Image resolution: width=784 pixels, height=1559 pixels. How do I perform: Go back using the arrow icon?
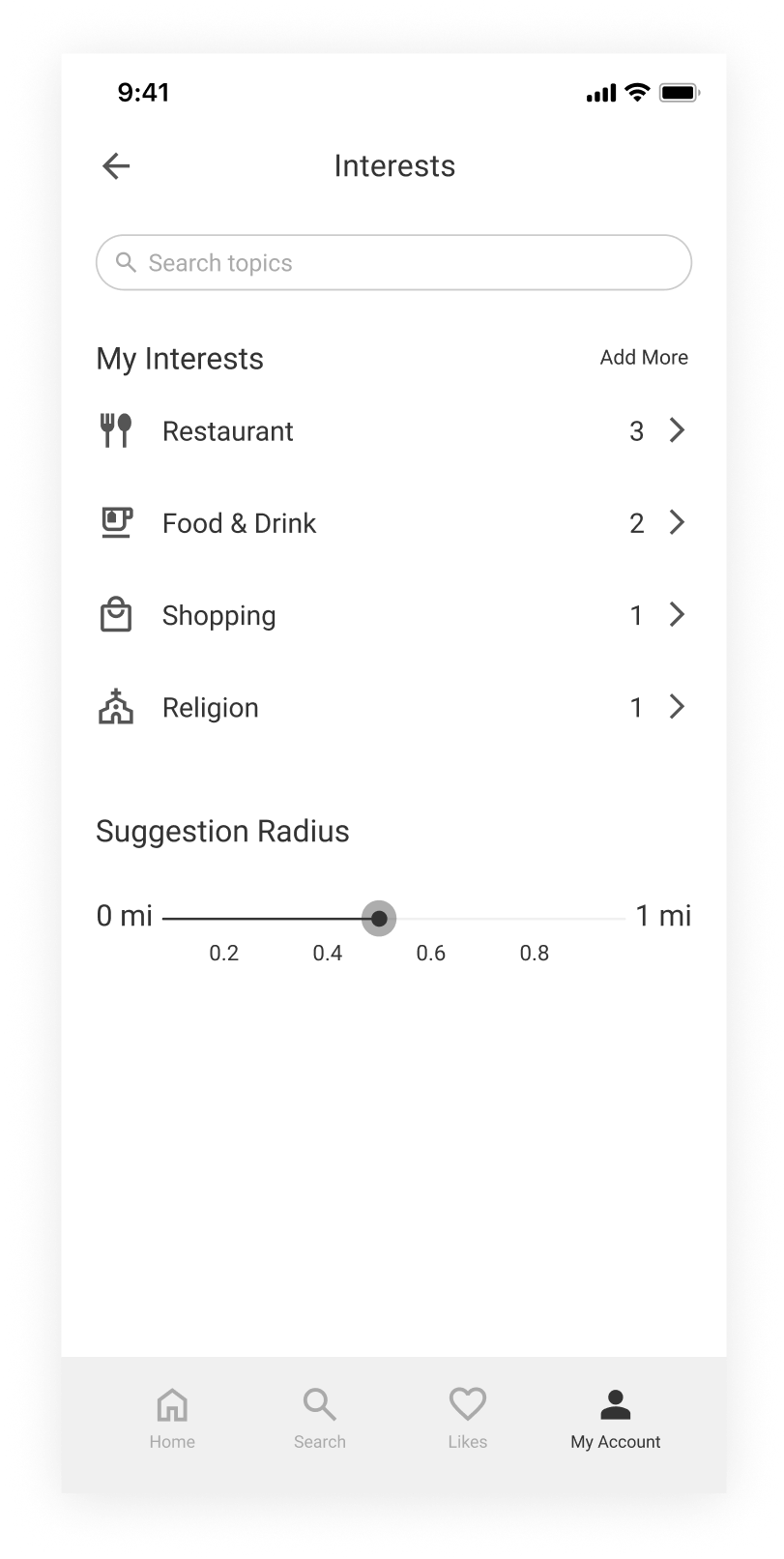116,166
